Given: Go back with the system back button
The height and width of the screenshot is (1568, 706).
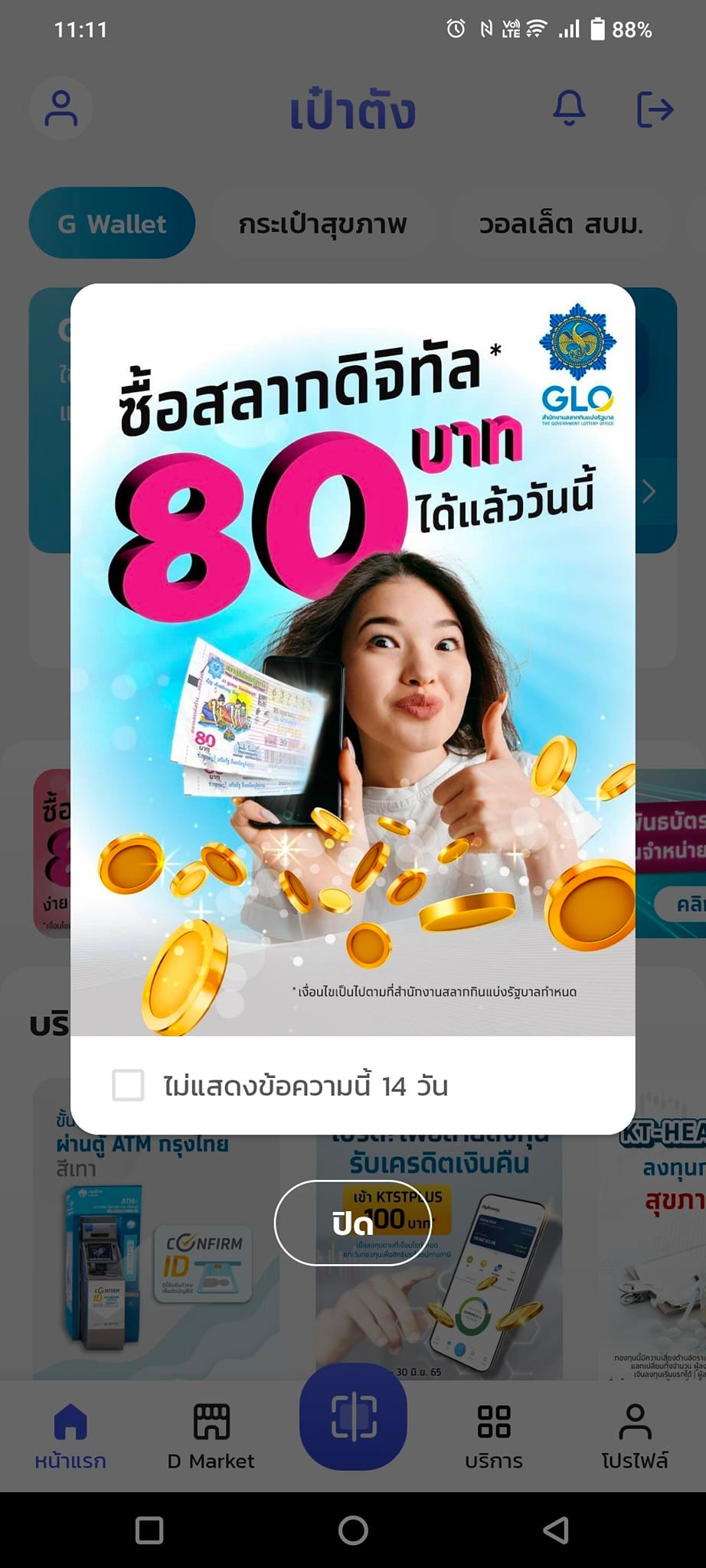Looking at the screenshot, I should 556,1530.
